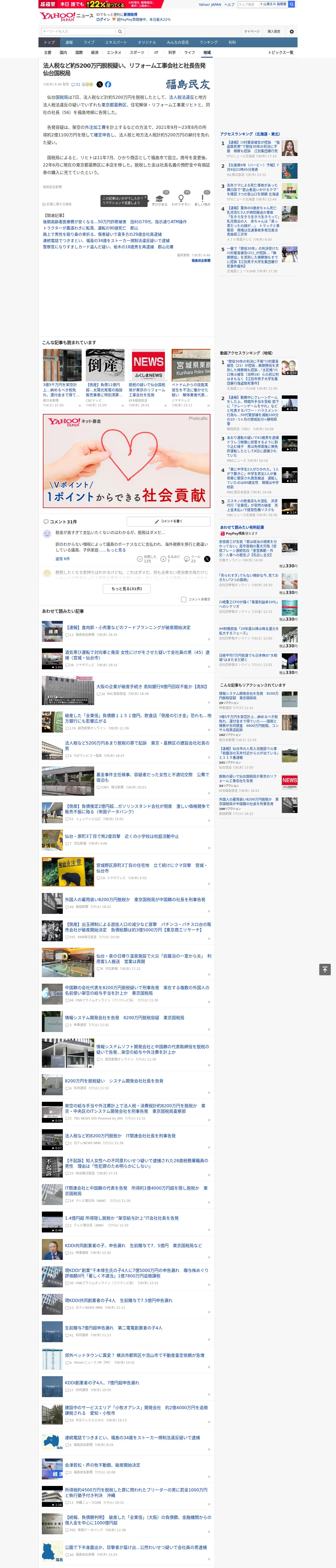Image resolution: width=336 pixels, height=1568 pixels.
Task: Tap the back-to-top arrow button
Action: point(325,970)
